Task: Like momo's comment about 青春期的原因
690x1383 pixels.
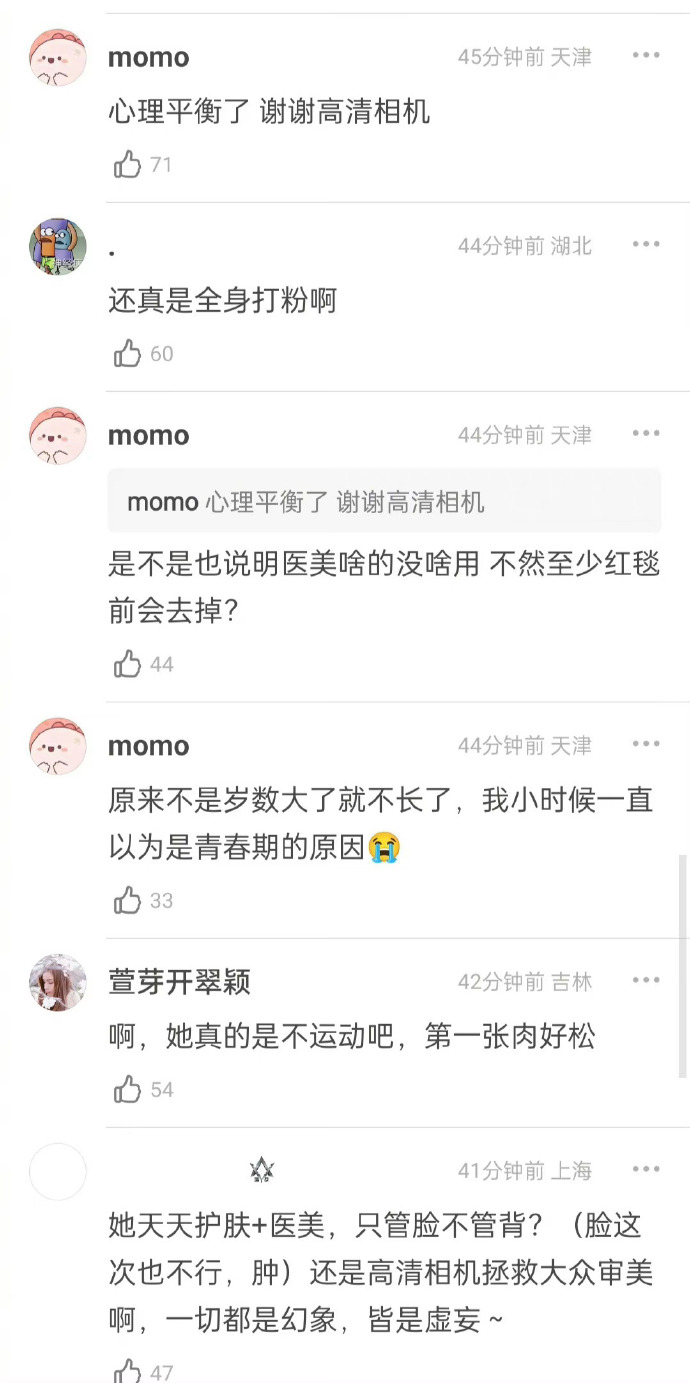Action: (x=128, y=901)
